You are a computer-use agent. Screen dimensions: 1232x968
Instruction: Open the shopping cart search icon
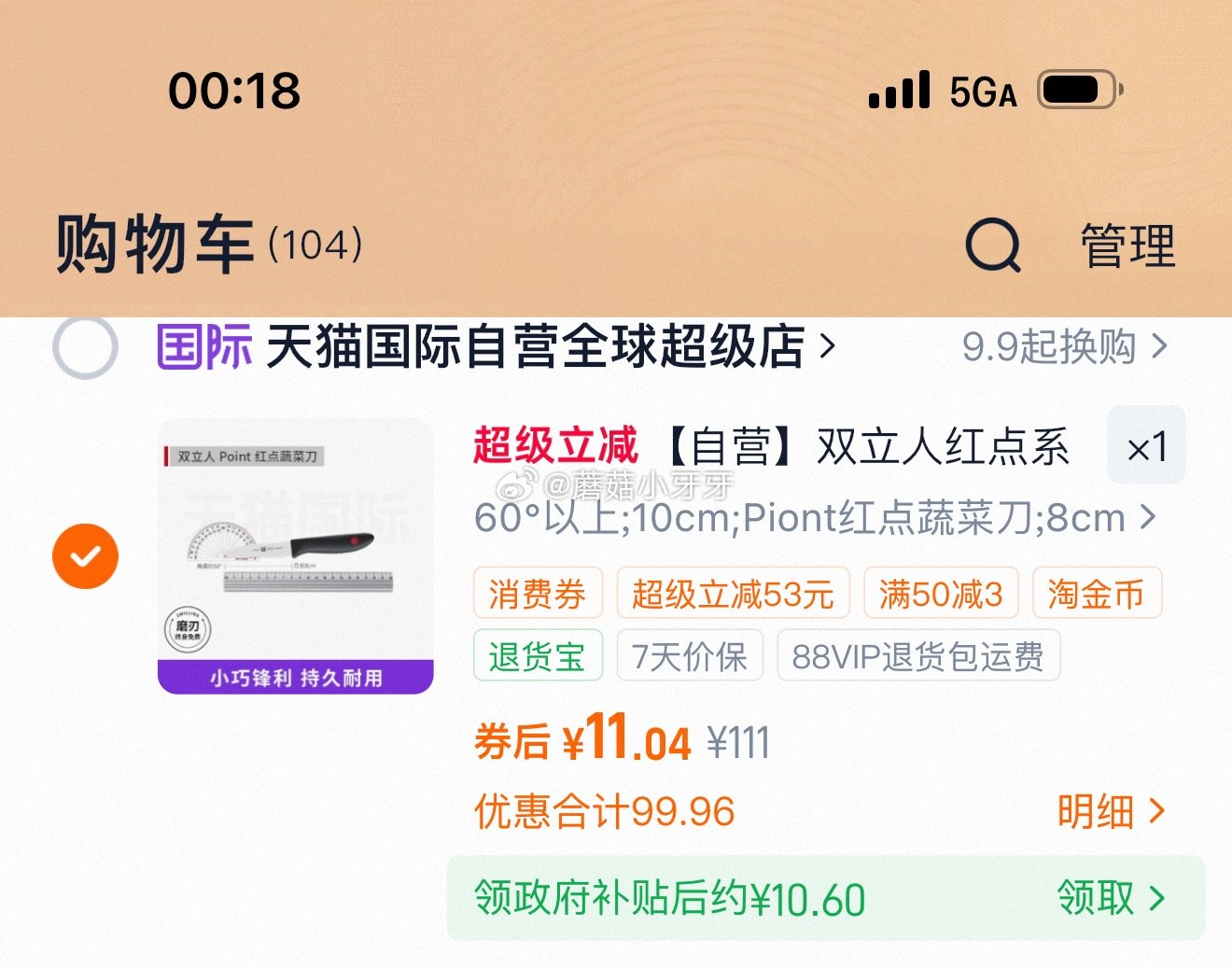tap(992, 246)
